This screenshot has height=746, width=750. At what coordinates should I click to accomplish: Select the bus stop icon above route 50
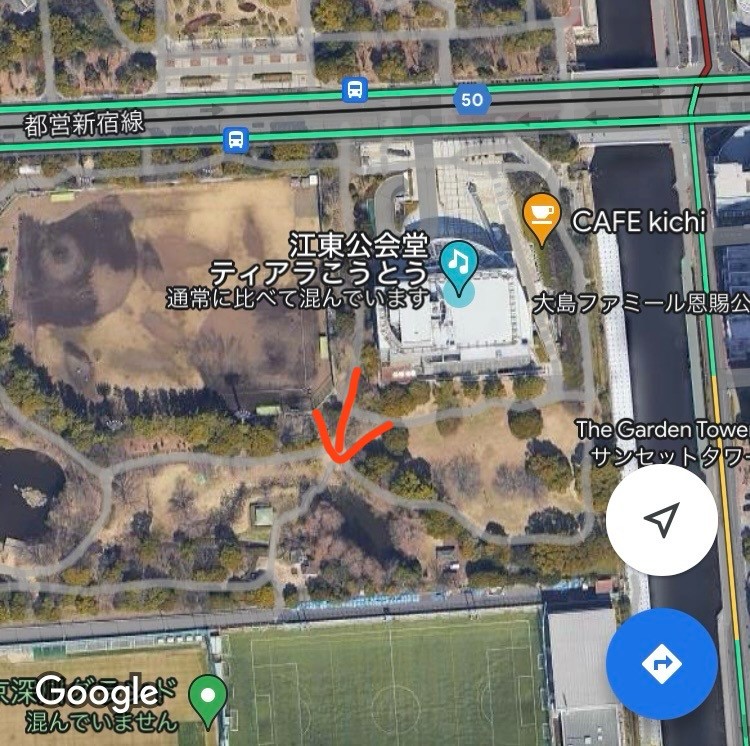354,90
